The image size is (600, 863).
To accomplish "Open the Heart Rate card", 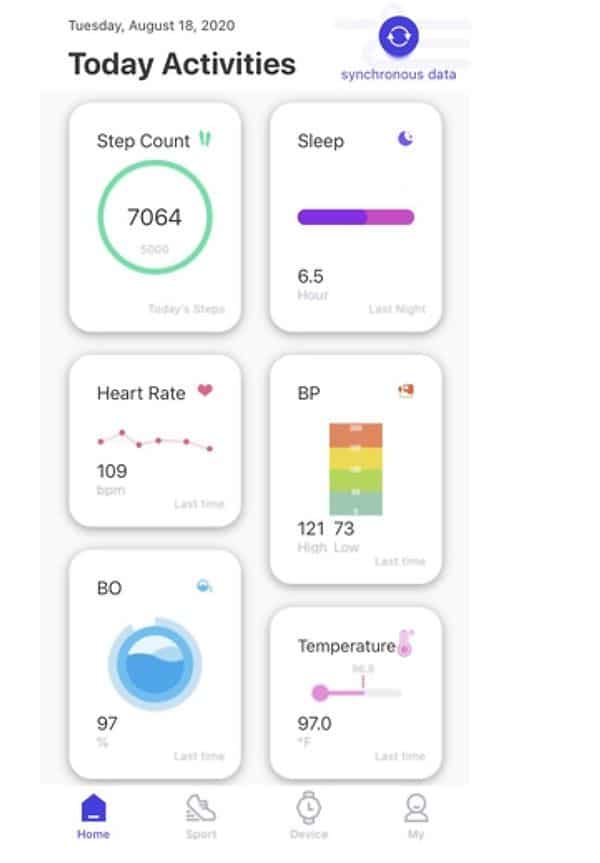I will 155,439.
